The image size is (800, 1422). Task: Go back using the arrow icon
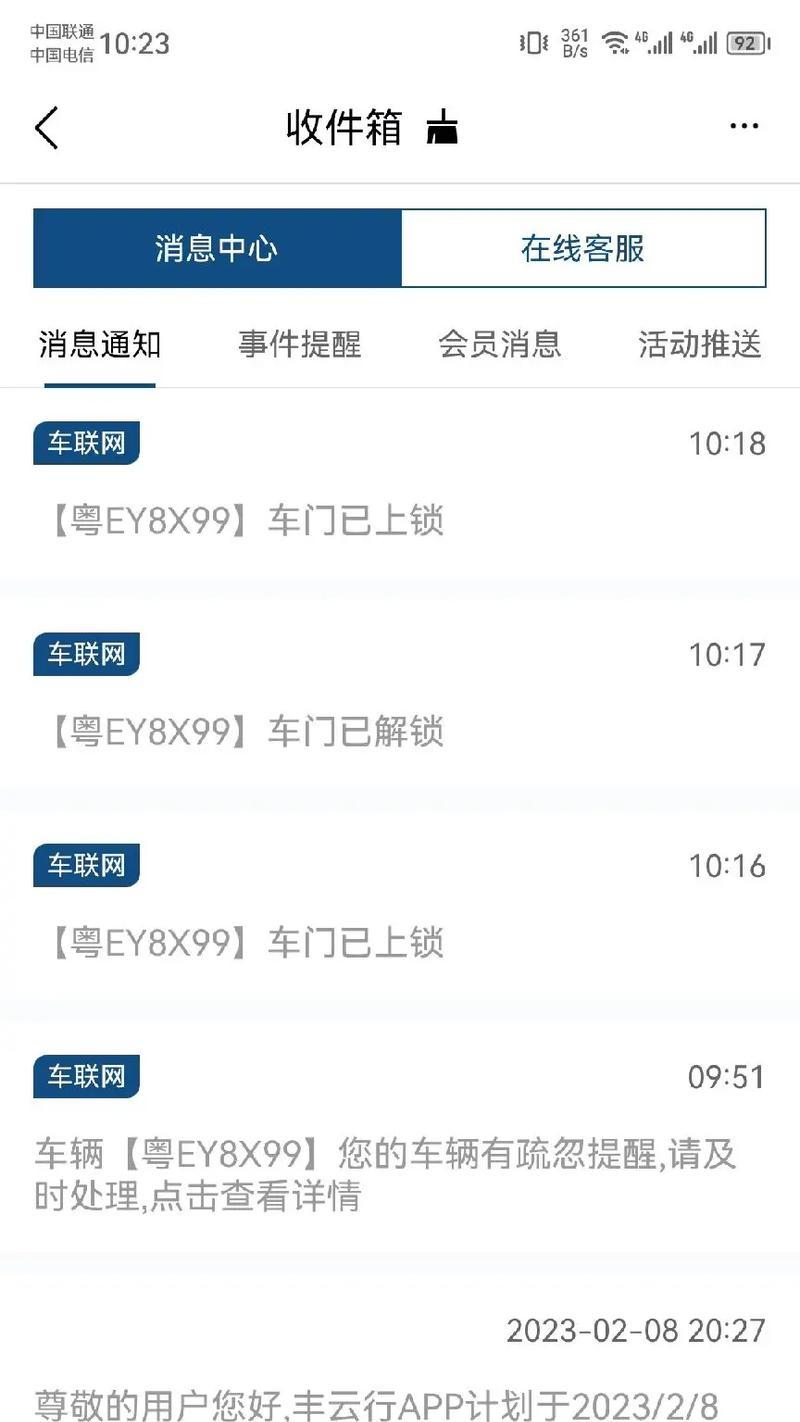click(46, 128)
